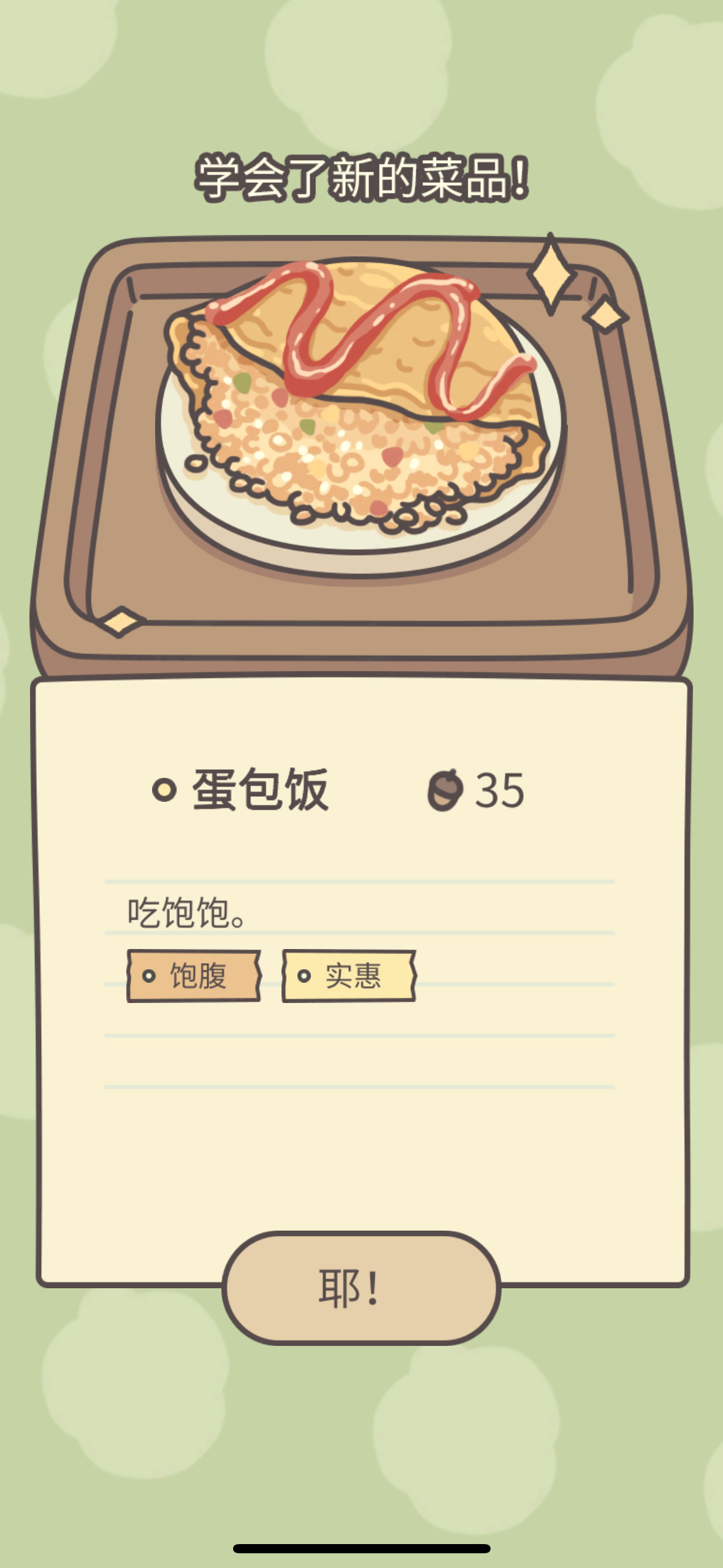
Task: Click the second sparkle below the large diamond
Action: [604, 316]
